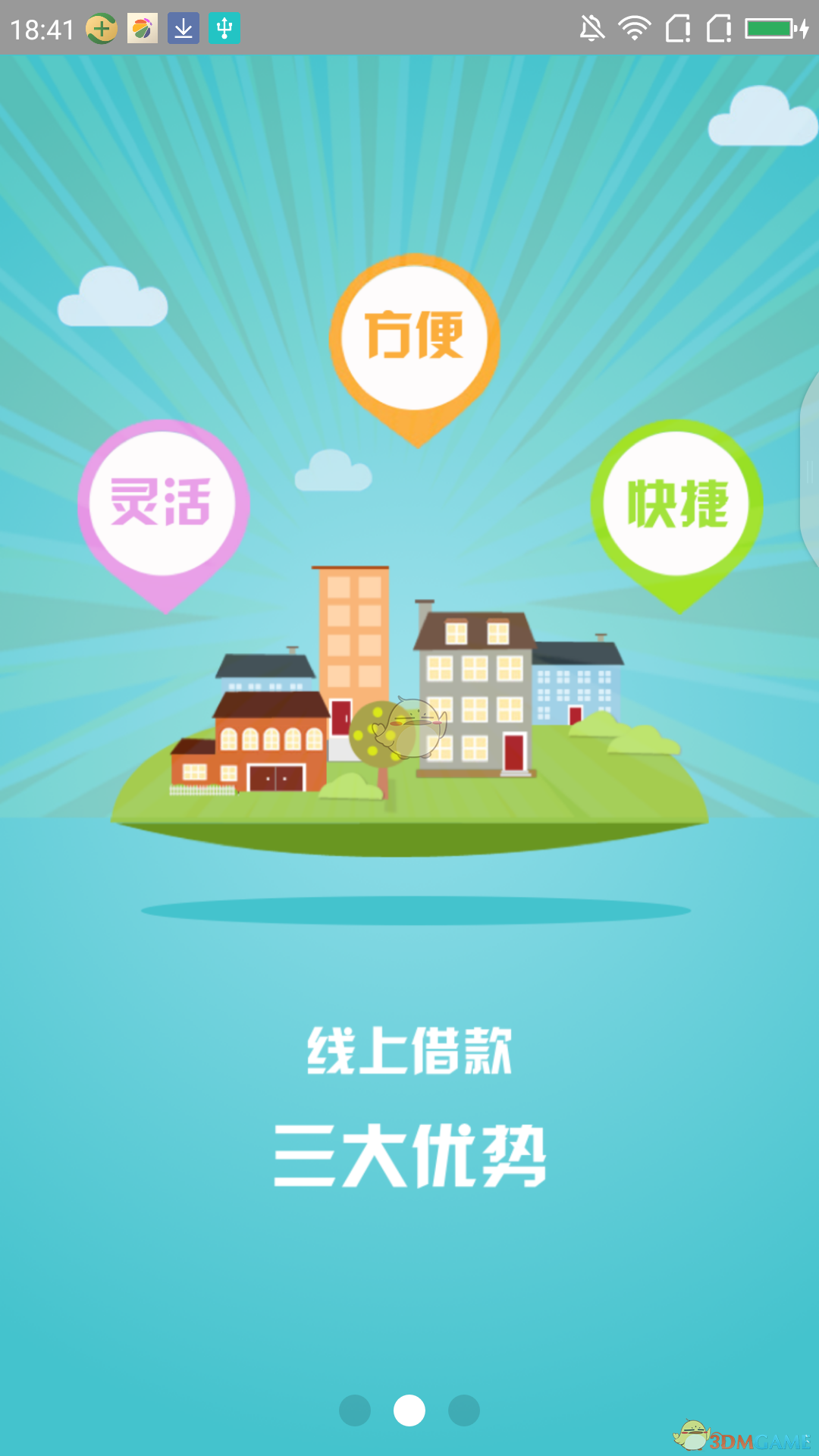Select the second page indicator dot
Image resolution: width=819 pixels, height=1456 pixels.
(x=409, y=1410)
